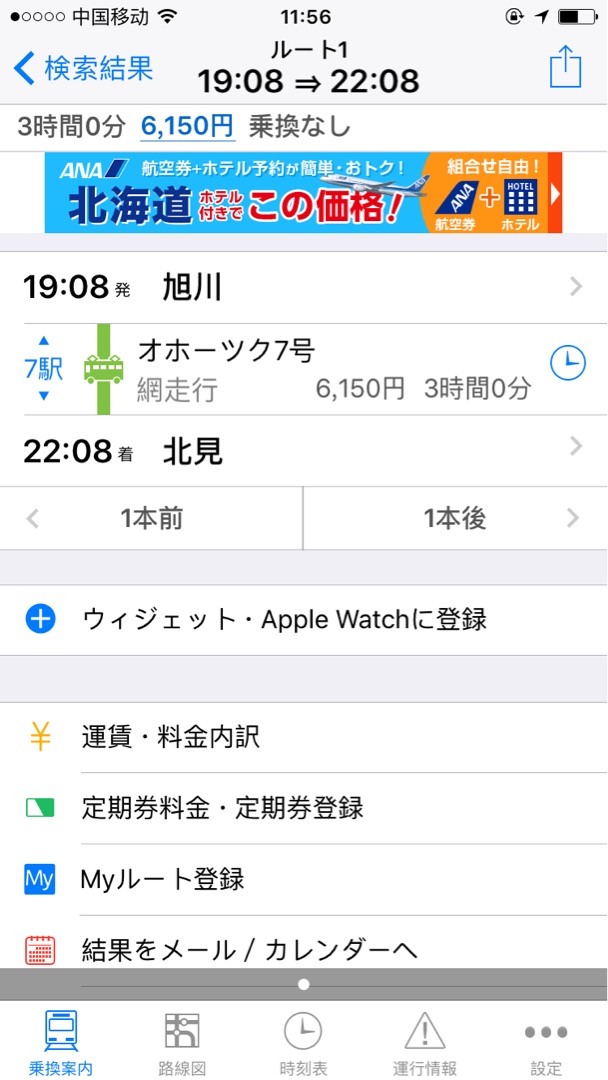Switch to the 乗換案内 tab
The height and width of the screenshot is (1080, 608).
pos(61,1040)
